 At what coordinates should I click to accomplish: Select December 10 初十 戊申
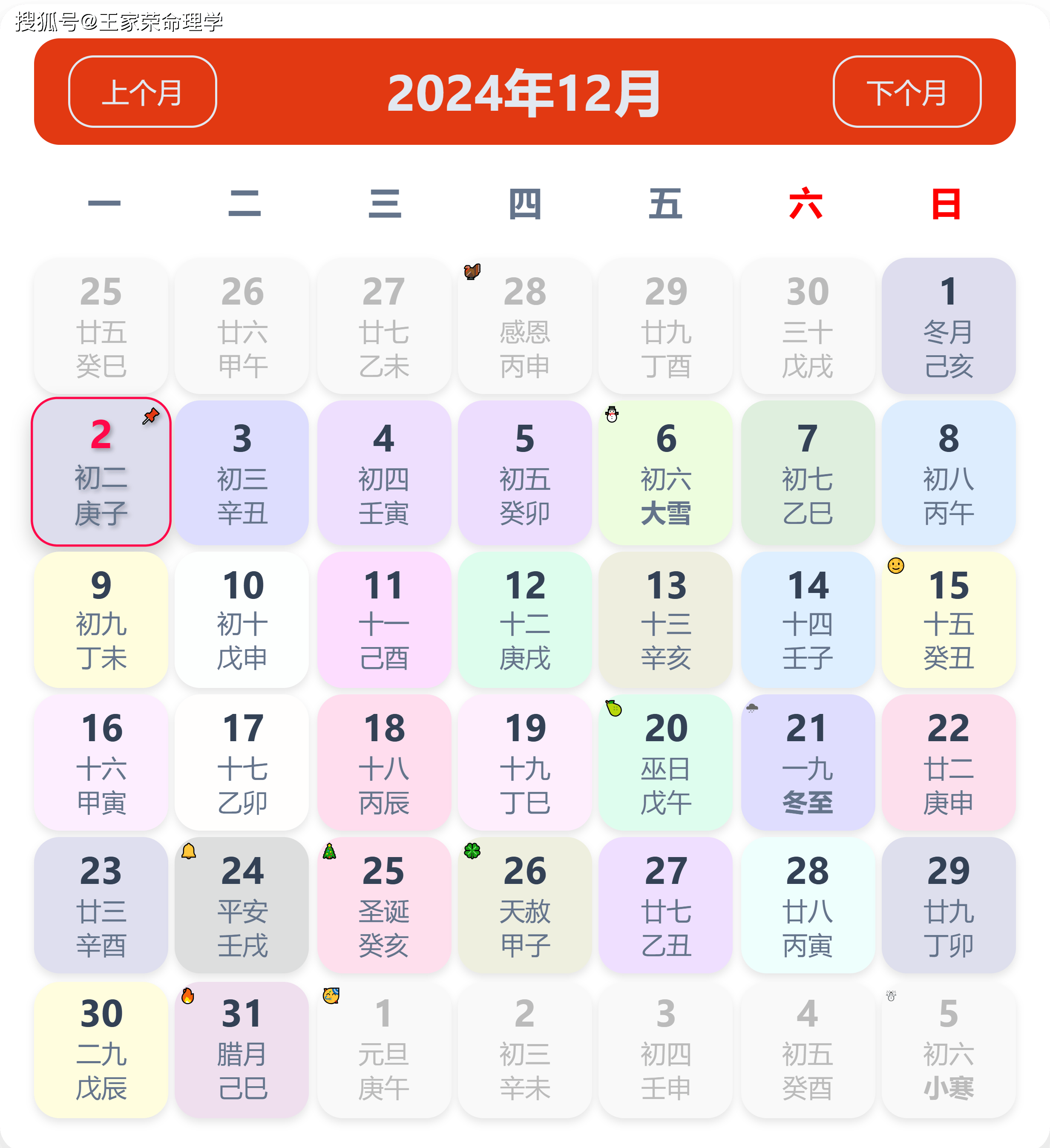(x=242, y=619)
